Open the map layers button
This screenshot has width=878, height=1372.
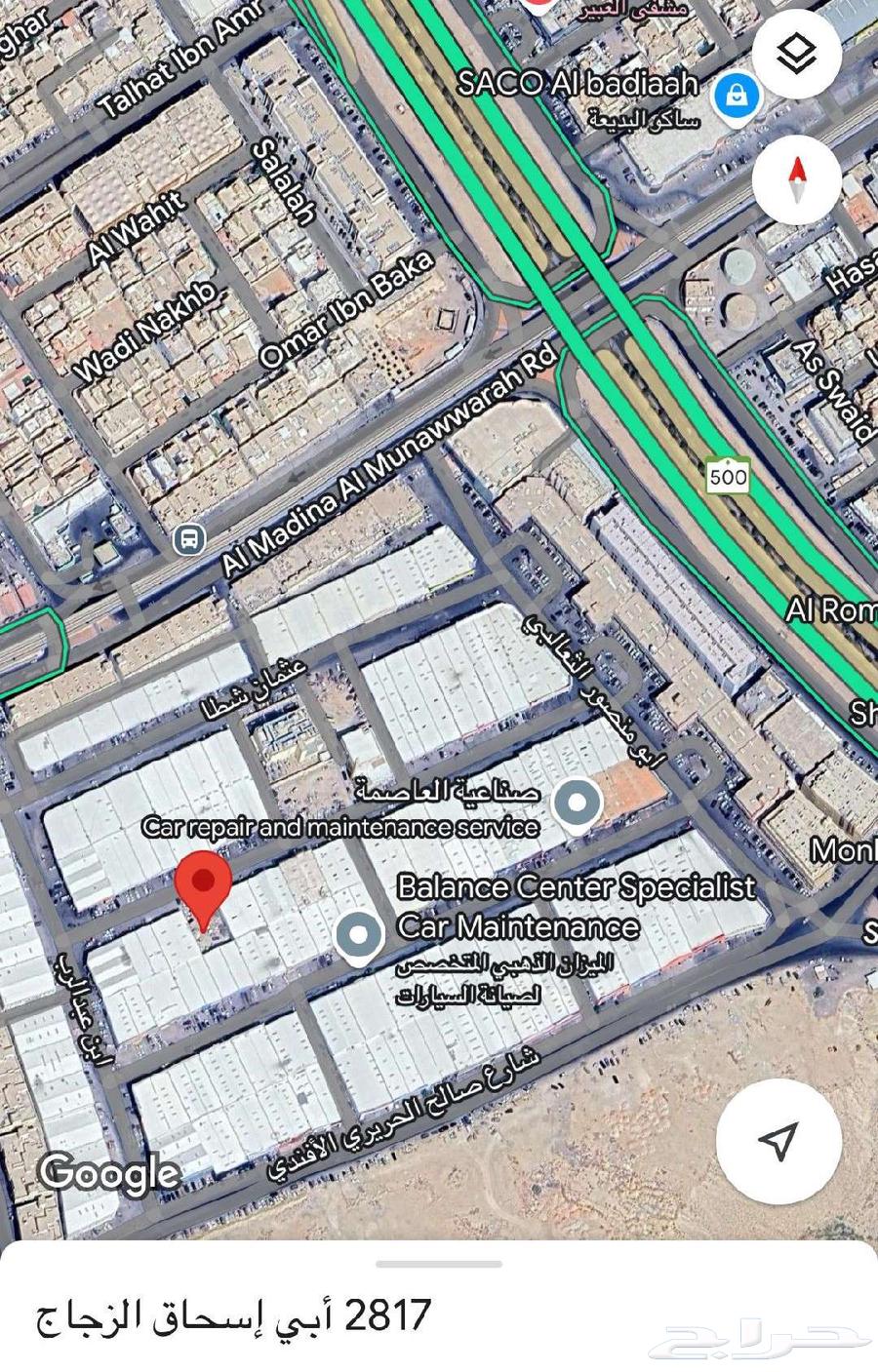coord(797,53)
